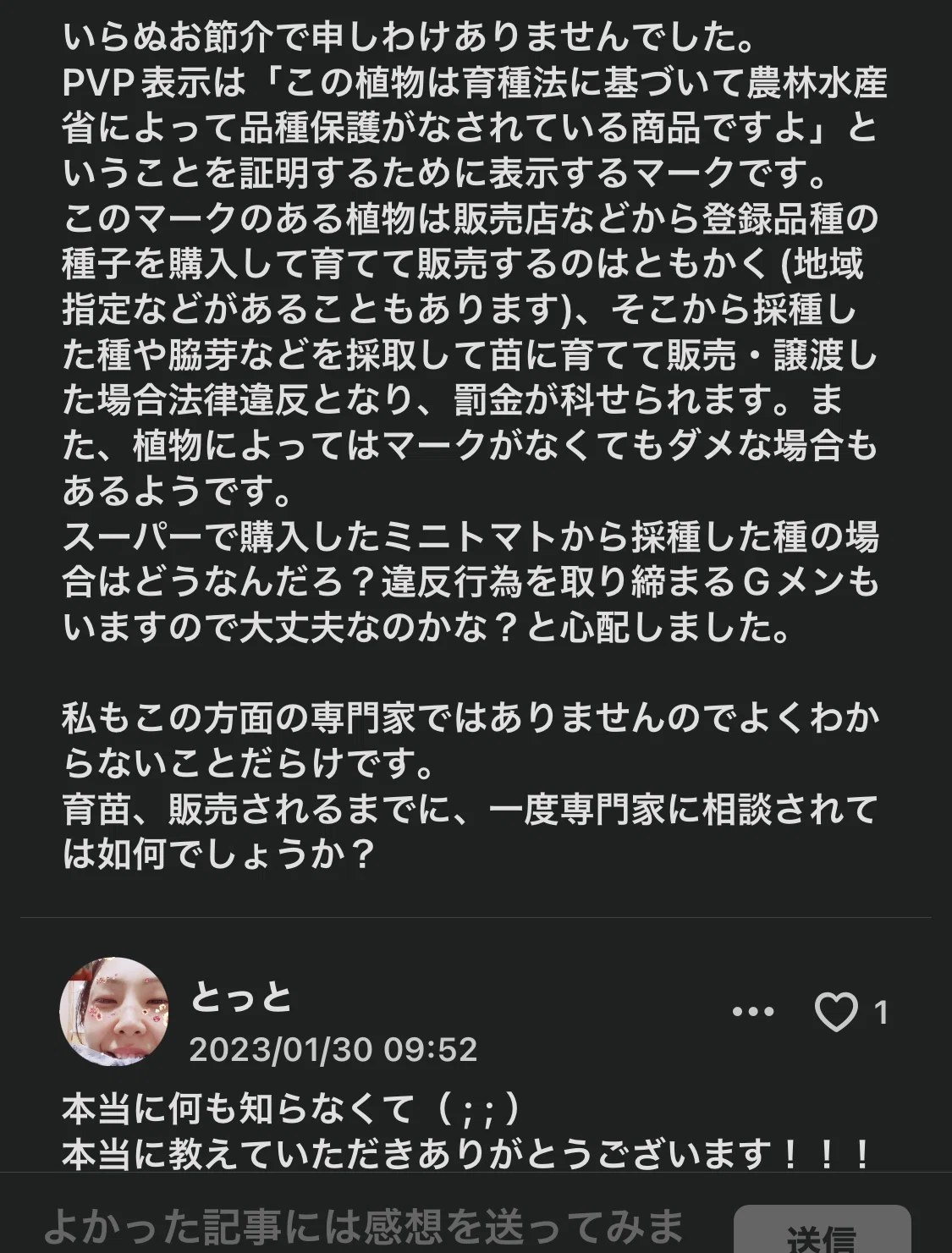
Task: Open the three-dot menu on とっと's comment
Action: [752, 1012]
